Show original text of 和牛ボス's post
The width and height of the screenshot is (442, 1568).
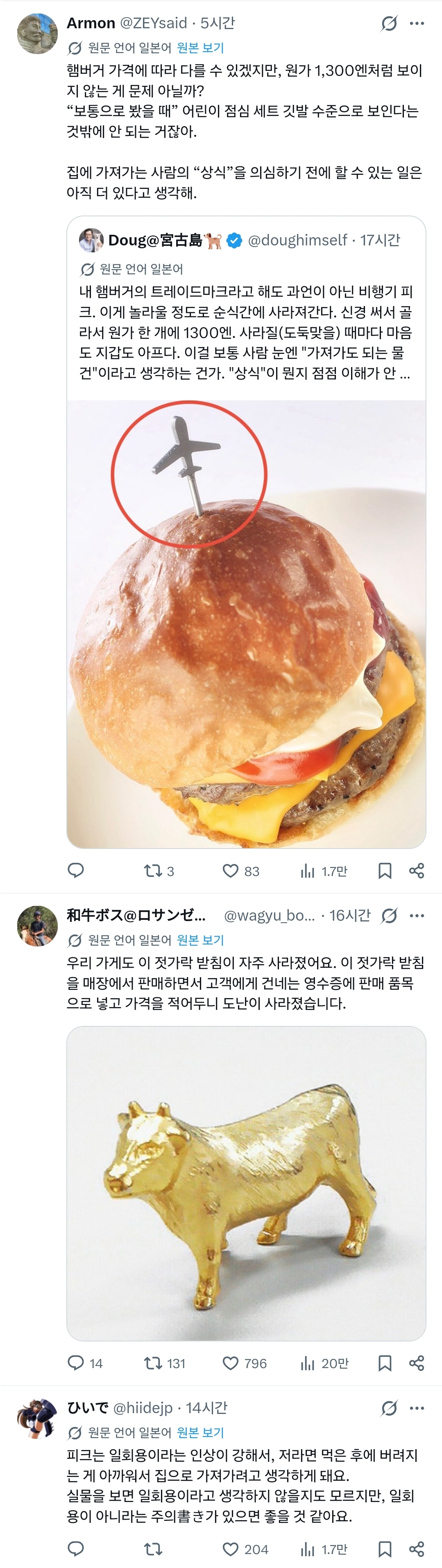(x=200, y=940)
